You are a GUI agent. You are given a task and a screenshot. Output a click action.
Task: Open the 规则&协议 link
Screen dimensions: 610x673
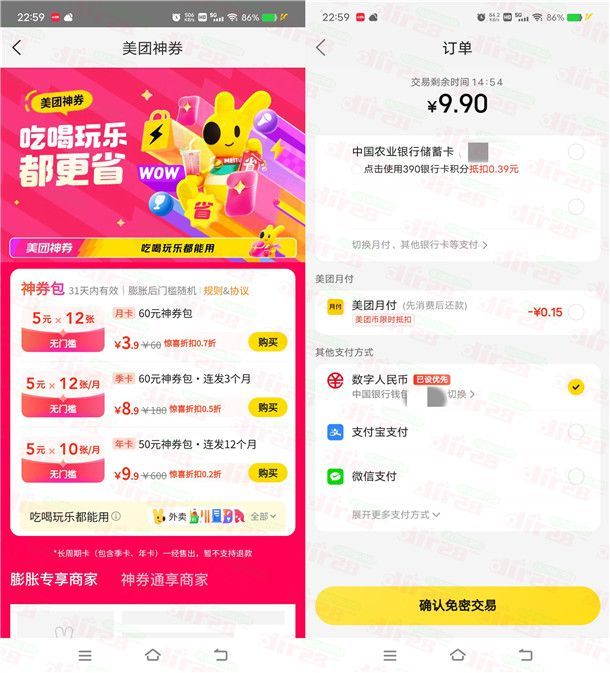(x=226, y=291)
